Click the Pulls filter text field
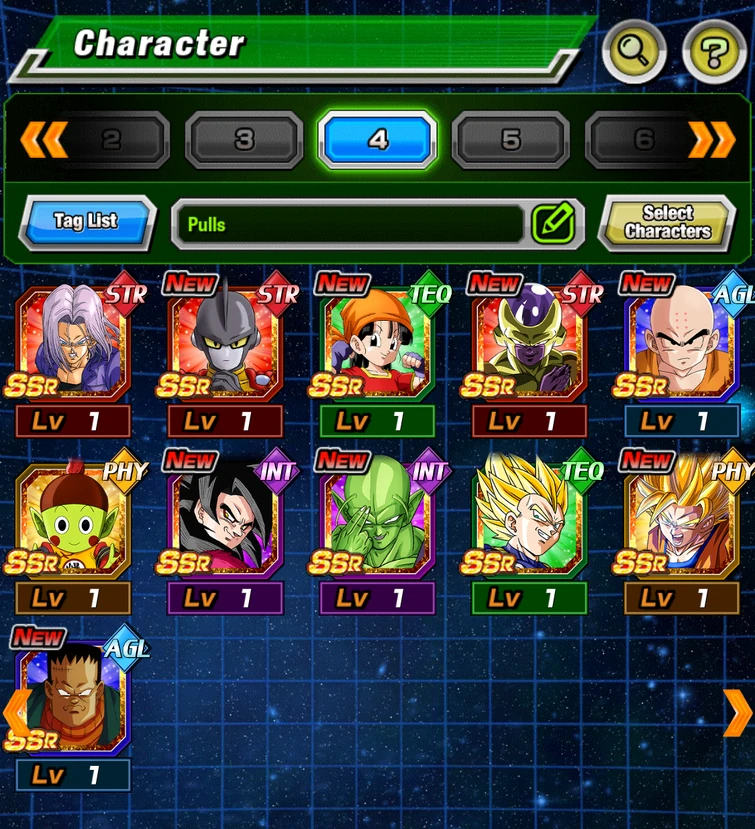The image size is (755, 829). (350, 222)
